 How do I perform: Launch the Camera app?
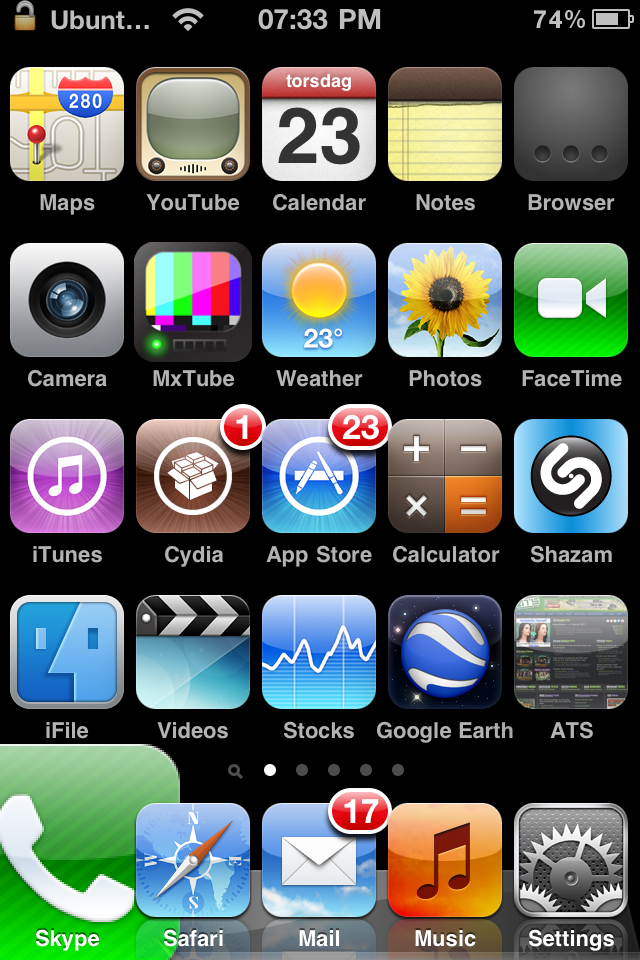pos(67,300)
